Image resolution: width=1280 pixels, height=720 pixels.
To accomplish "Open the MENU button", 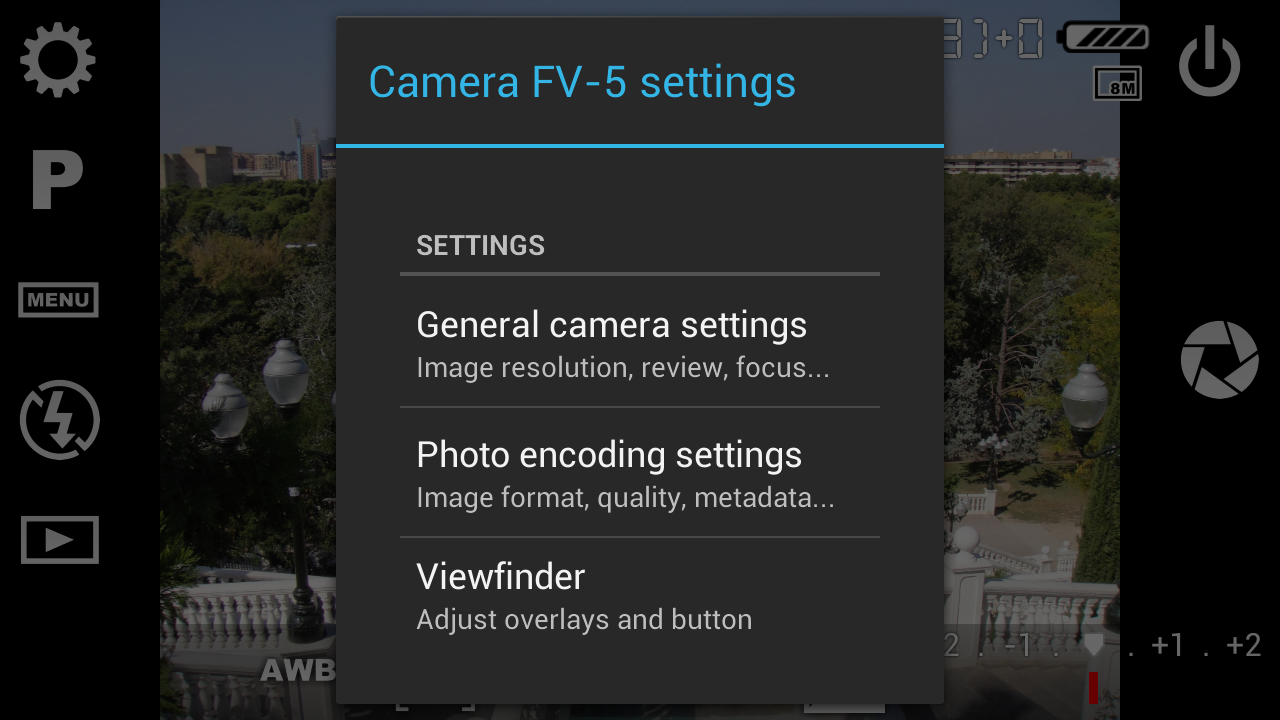I will (58, 299).
